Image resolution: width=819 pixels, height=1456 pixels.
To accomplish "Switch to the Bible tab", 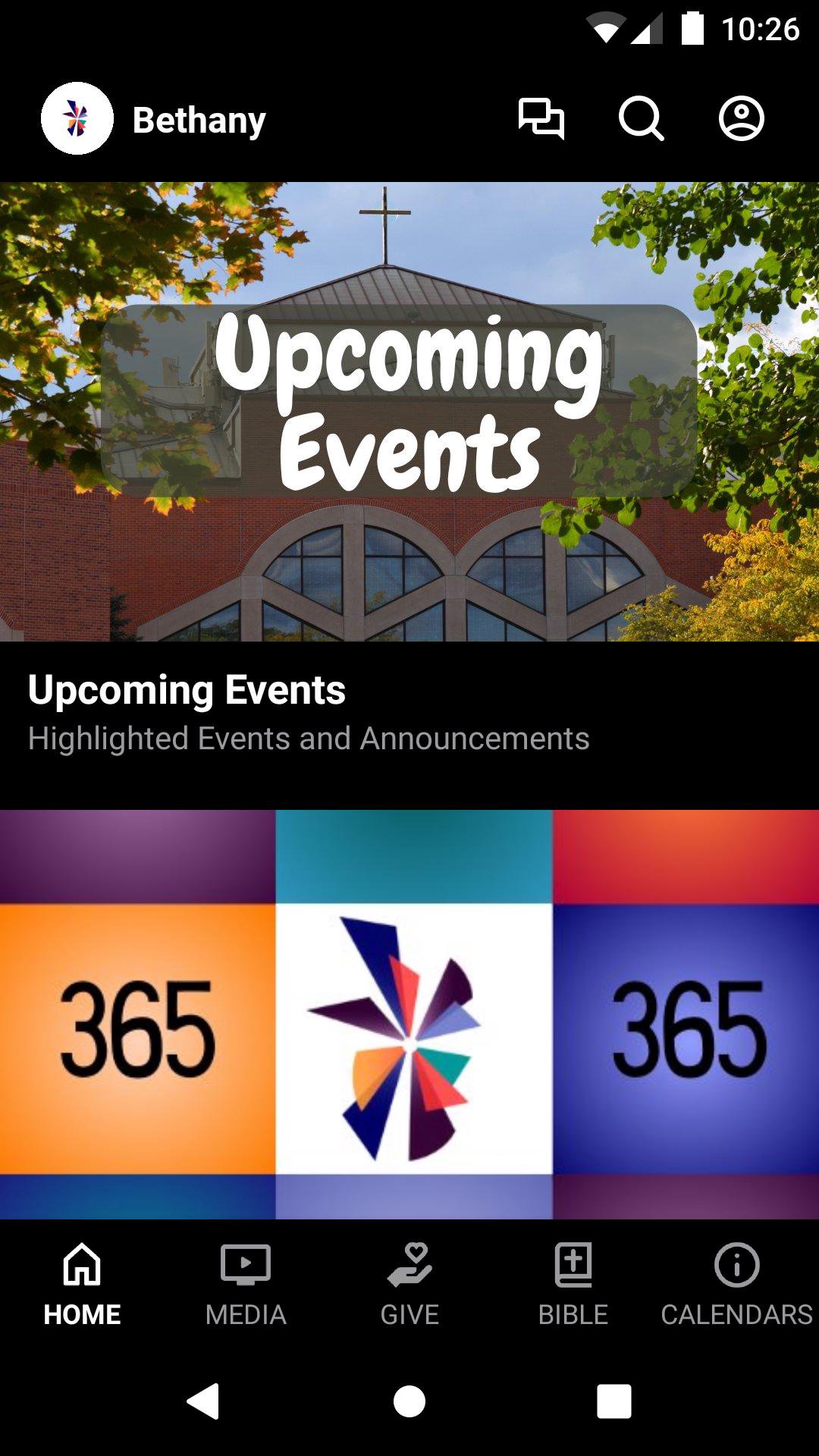I will [573, 1282].
